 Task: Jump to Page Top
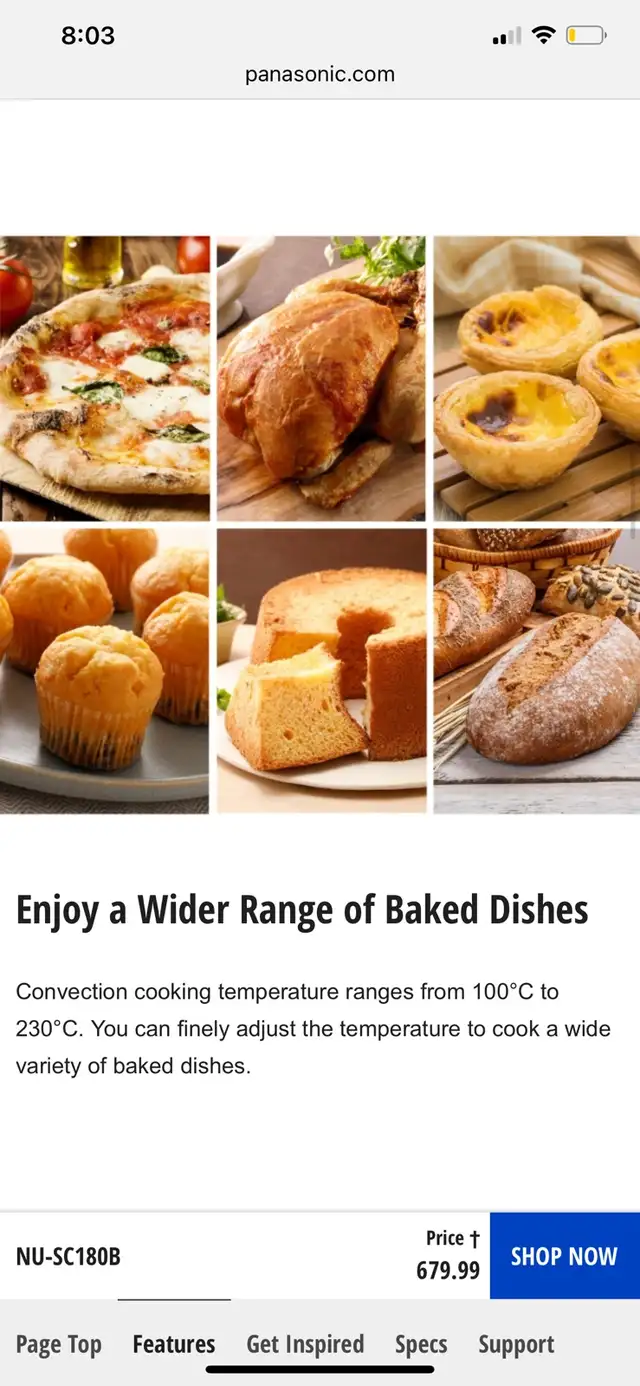pyautogui.click(x=59, y=1344)
